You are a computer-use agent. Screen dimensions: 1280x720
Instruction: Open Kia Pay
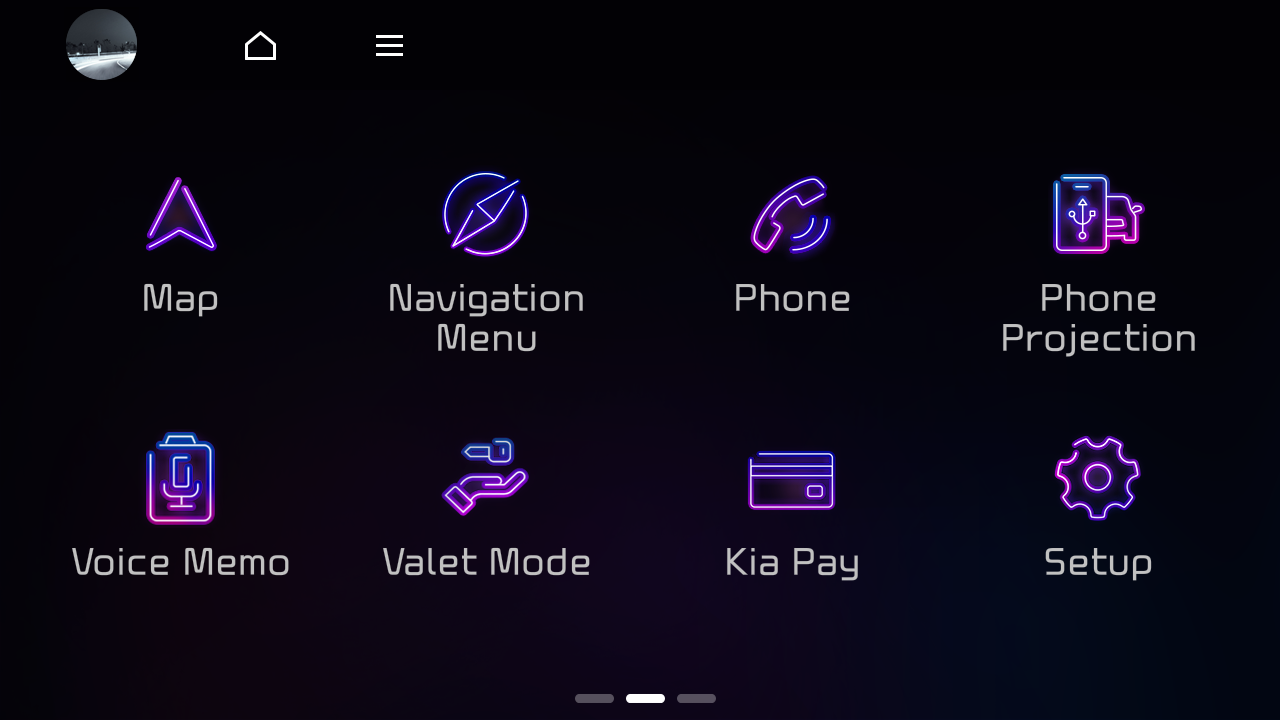click(x=791, y=505)
